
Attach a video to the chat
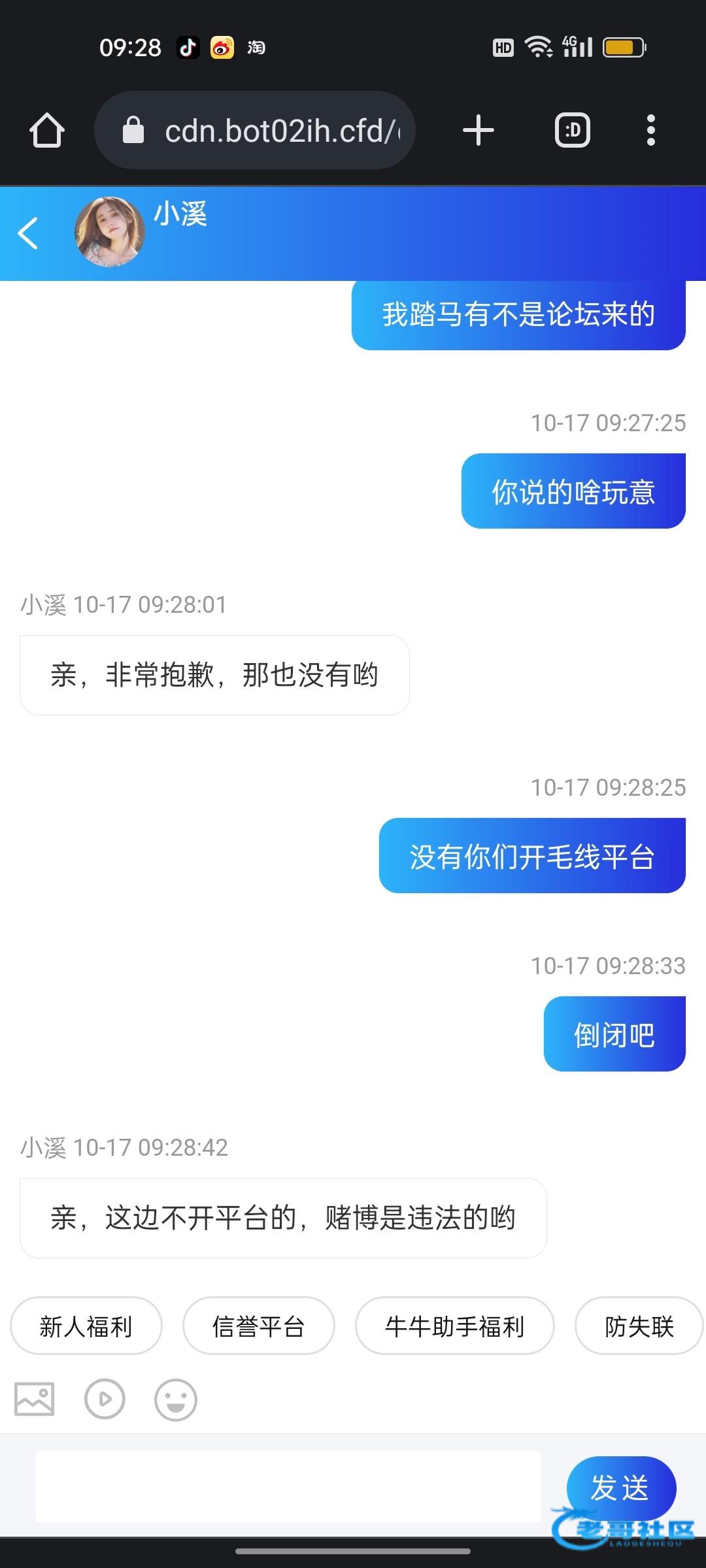[x=105, y=1399]
